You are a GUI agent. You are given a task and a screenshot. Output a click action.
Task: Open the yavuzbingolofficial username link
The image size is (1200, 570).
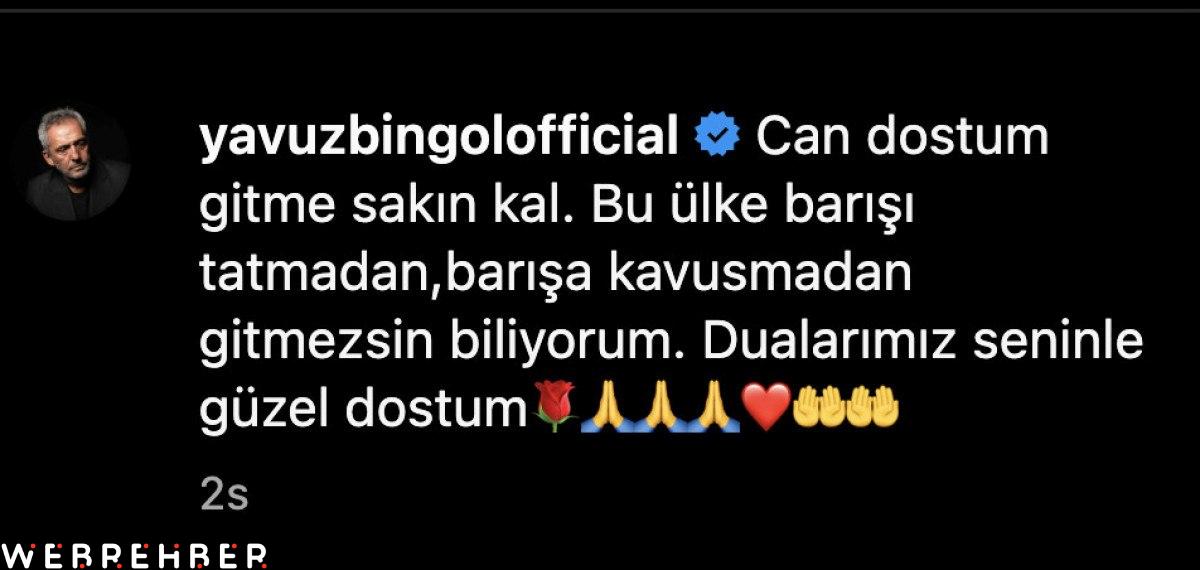438,137
